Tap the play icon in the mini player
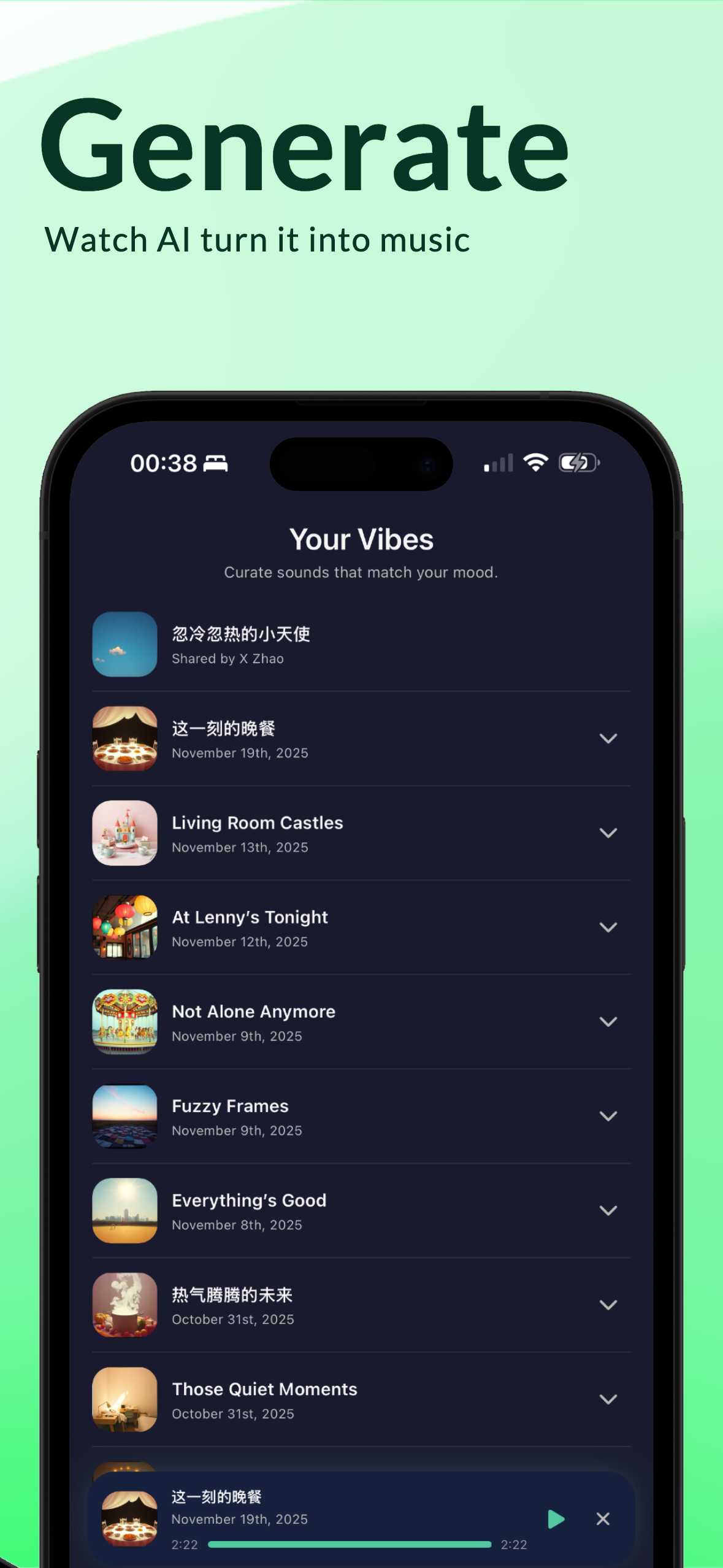Viewport: 723px width, 1568px height. tap(556, 1518)
